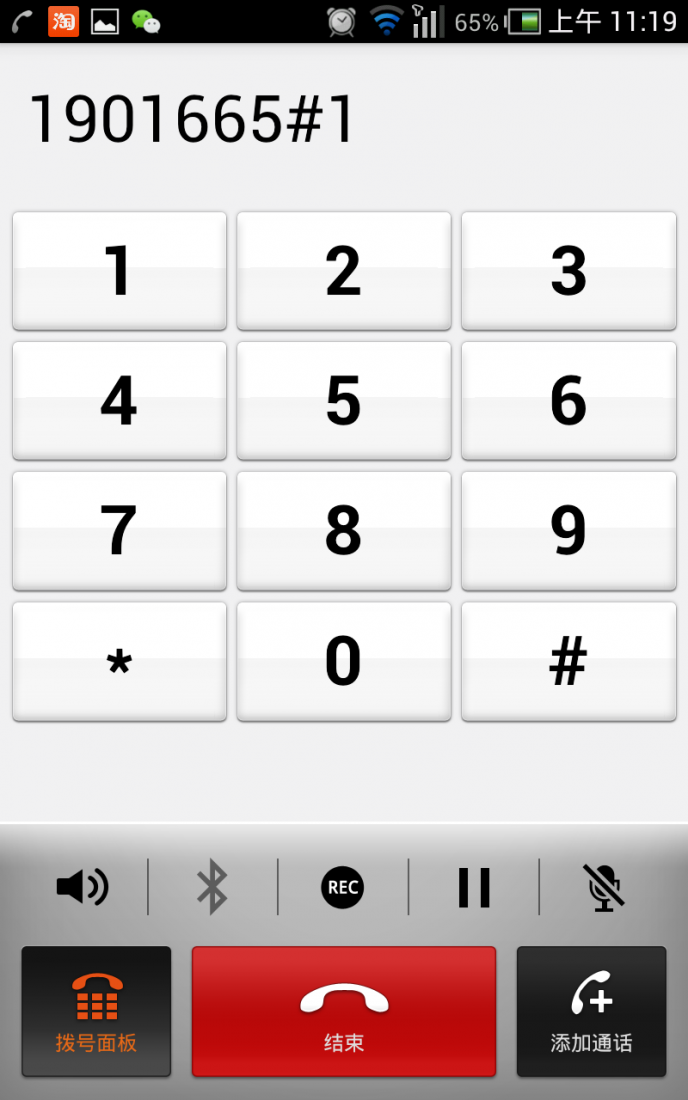Switch call audio to Bluetooth
688x1100 pixels.
pos(212,887)
